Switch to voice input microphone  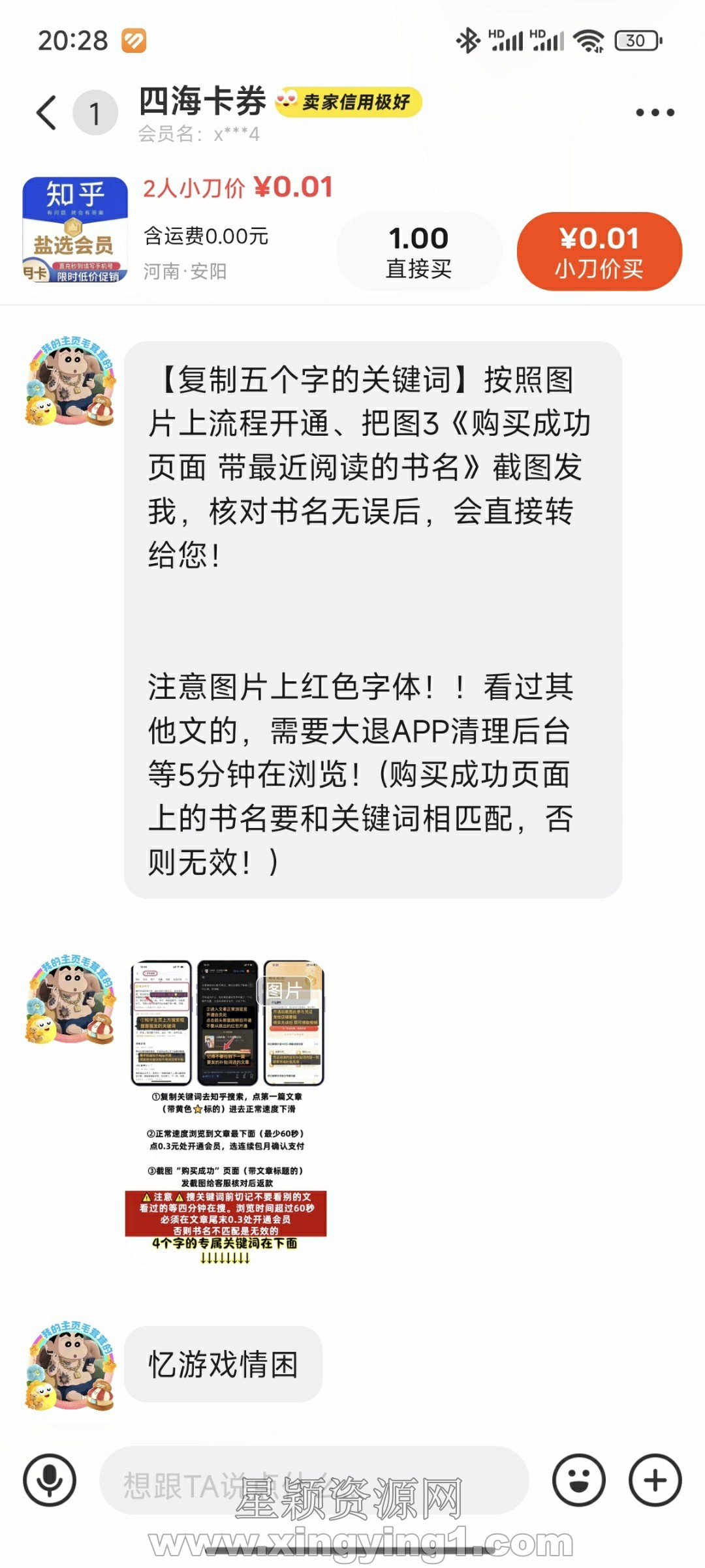[x=50, y=1481]
